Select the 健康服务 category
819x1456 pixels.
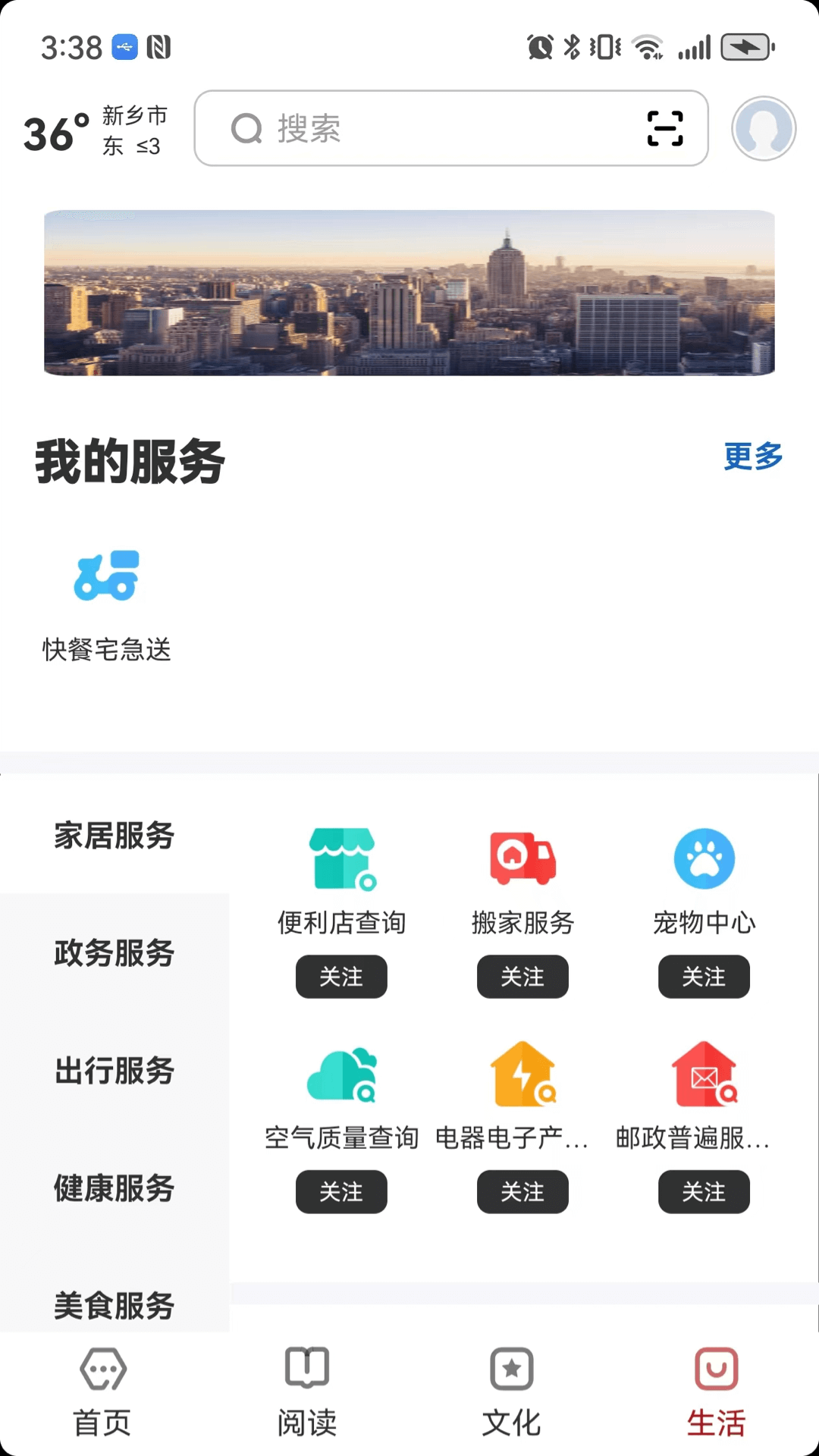tap(115, 1188)
